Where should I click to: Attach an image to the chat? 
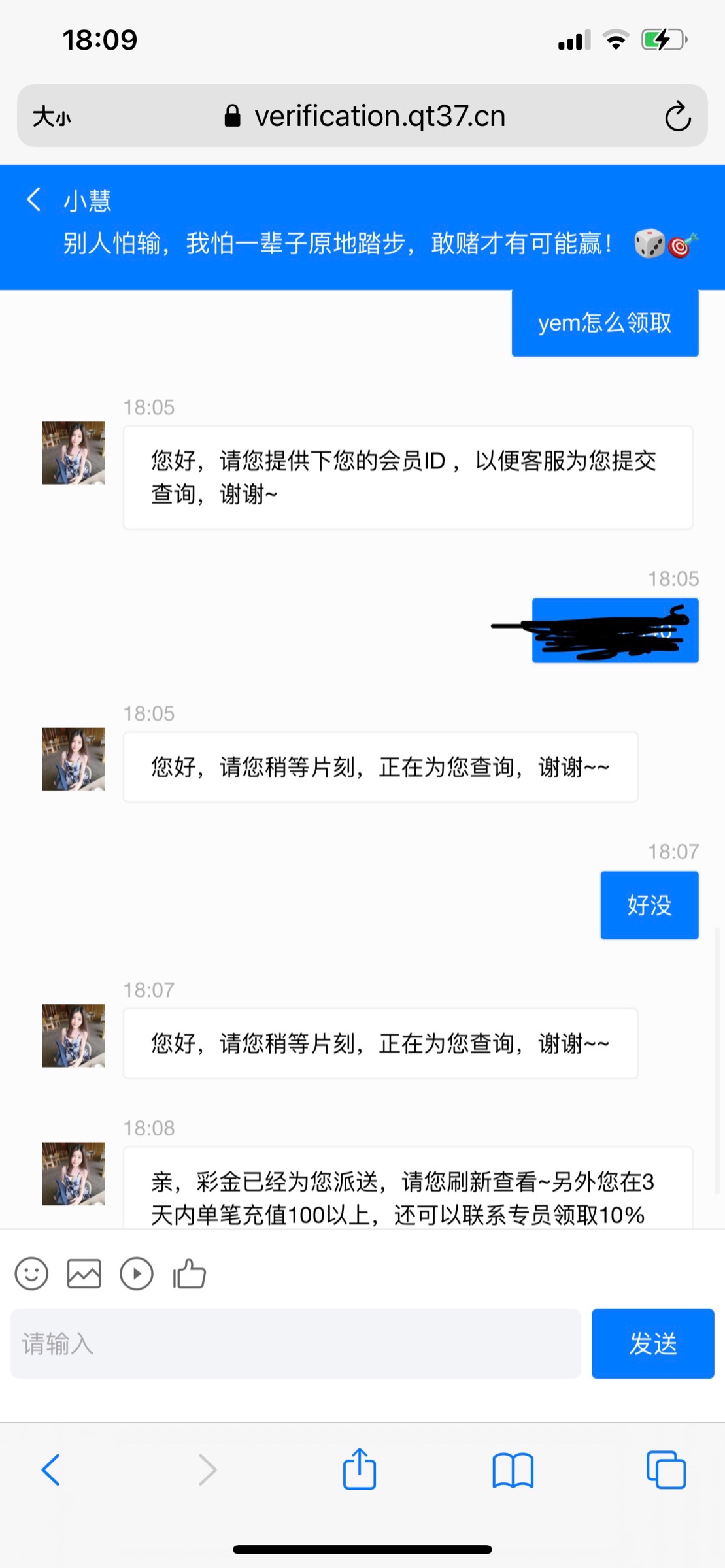click(x=84, y=1273)
